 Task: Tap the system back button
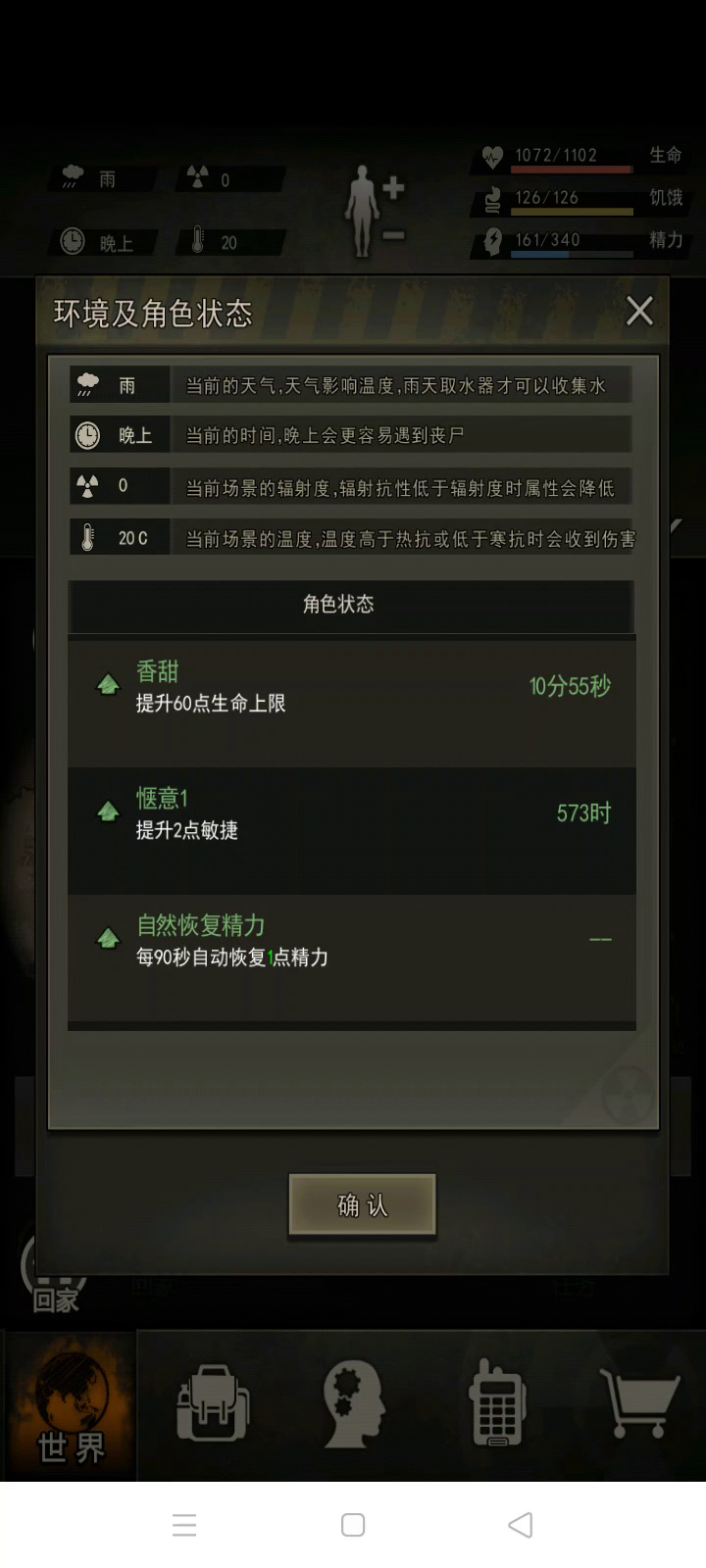tap(521, 1525)
